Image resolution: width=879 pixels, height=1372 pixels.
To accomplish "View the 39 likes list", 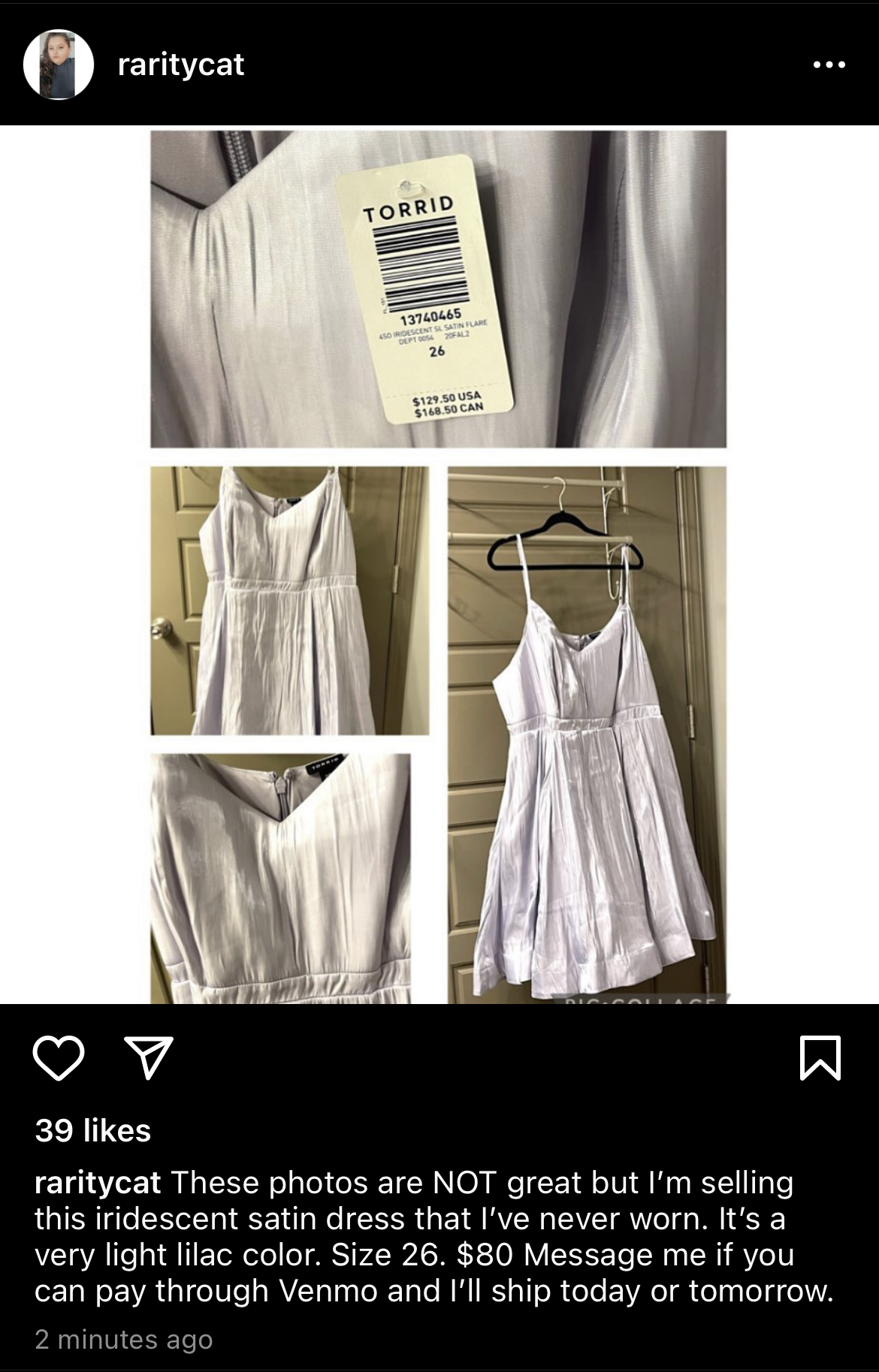I will click(93, 1130).
